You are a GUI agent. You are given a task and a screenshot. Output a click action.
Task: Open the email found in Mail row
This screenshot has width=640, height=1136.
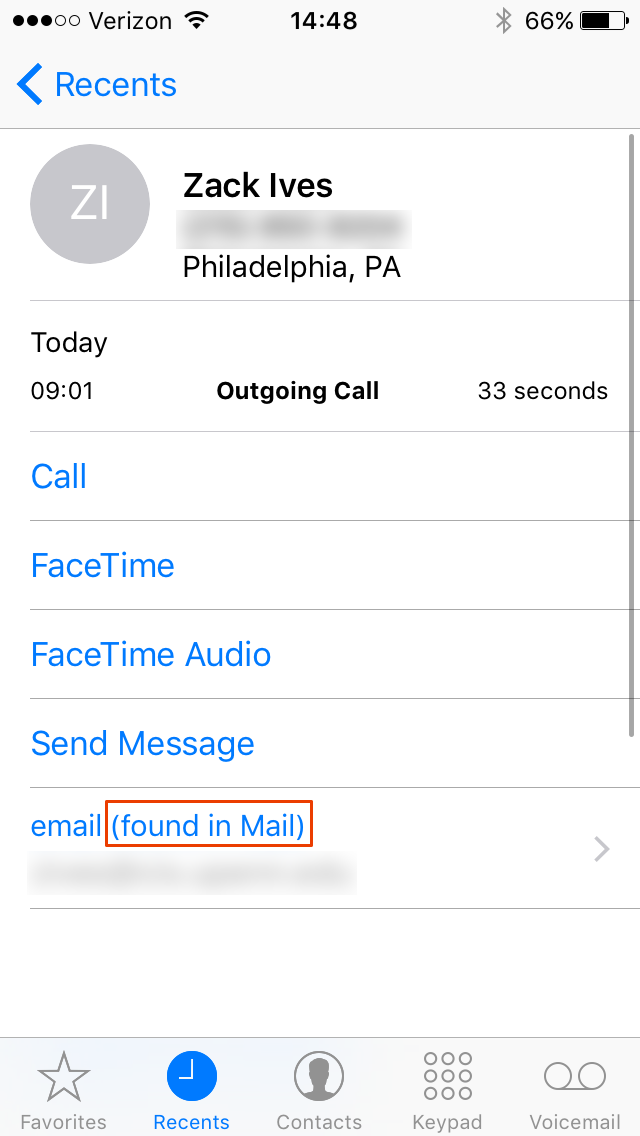coord(320,848)
